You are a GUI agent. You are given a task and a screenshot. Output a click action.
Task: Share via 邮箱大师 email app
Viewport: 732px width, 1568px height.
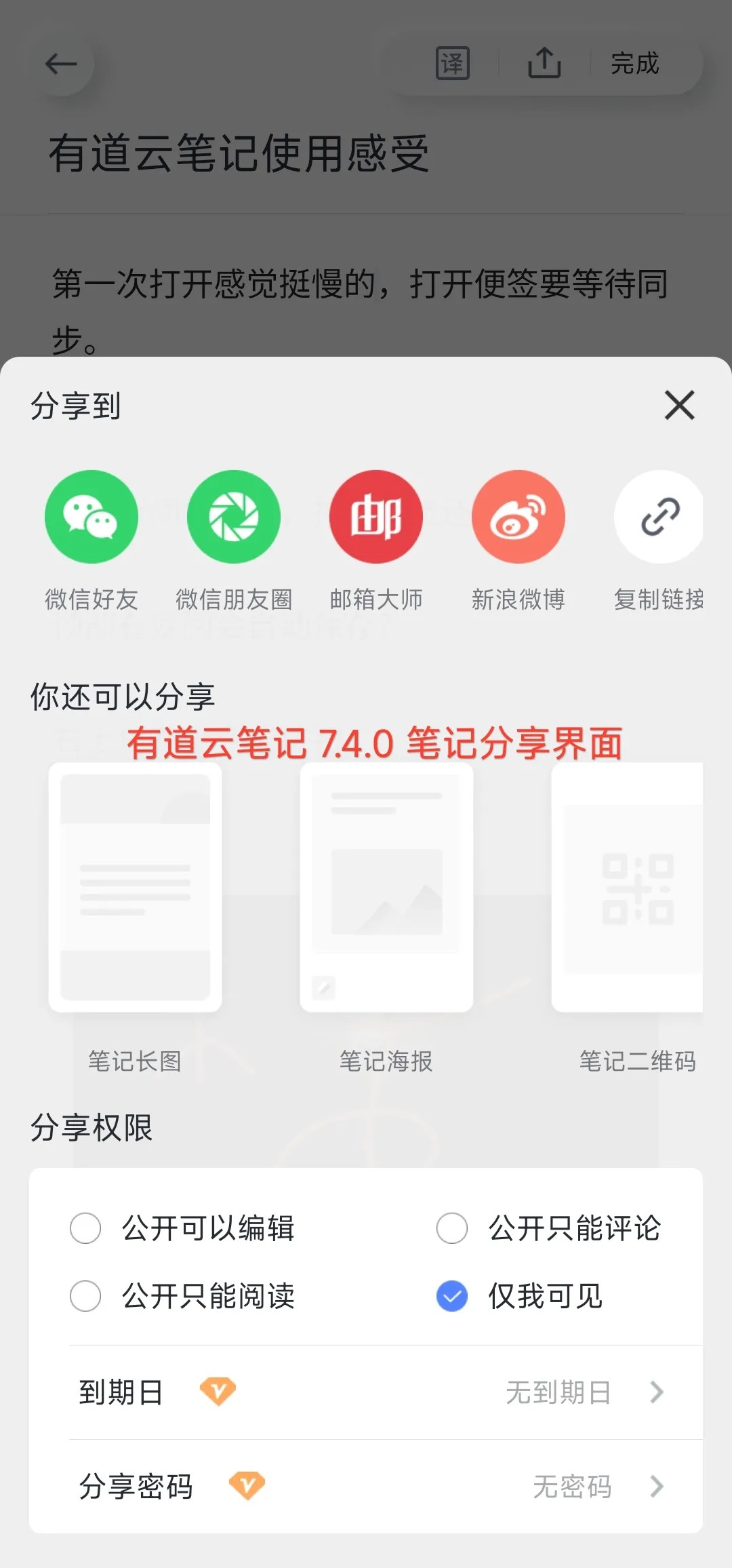point(376,516)
